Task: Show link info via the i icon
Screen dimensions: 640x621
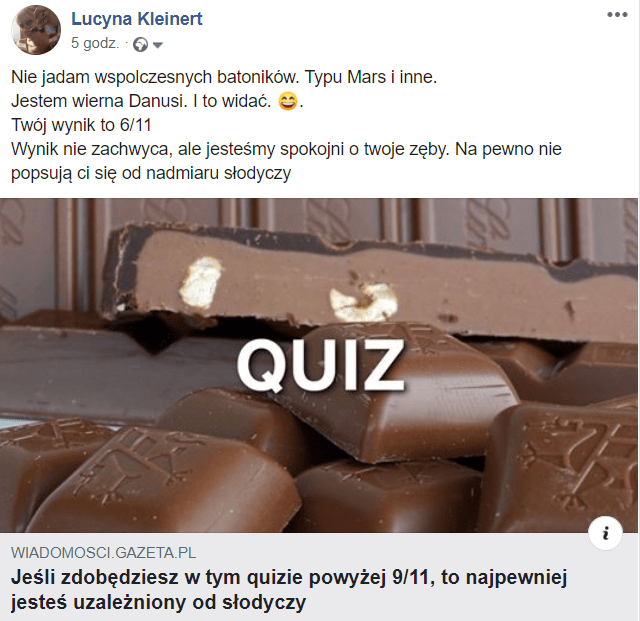Action: tap(605, 533)
